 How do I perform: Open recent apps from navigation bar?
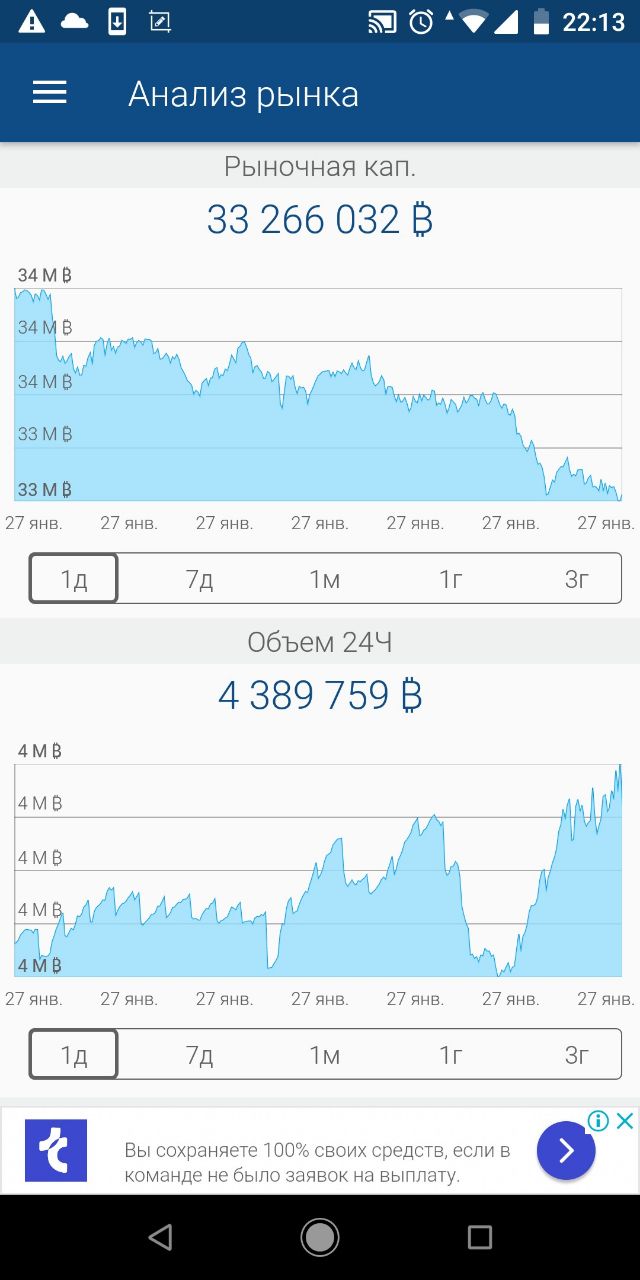coord(480,1237)
